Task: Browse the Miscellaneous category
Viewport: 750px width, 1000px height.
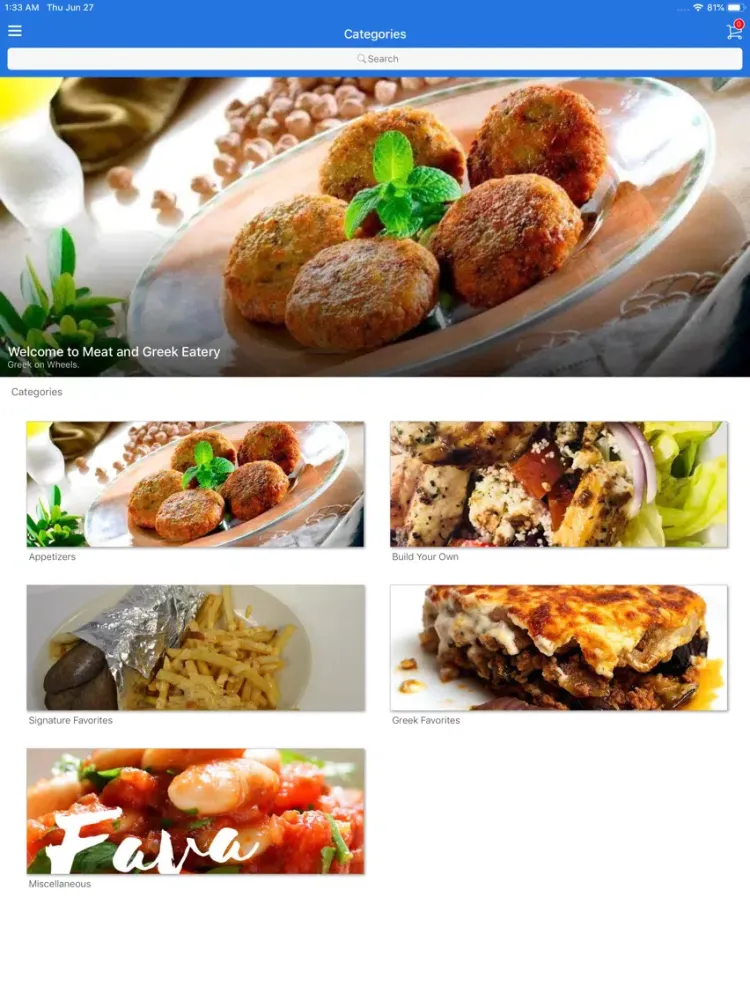Action: [195, 811]
